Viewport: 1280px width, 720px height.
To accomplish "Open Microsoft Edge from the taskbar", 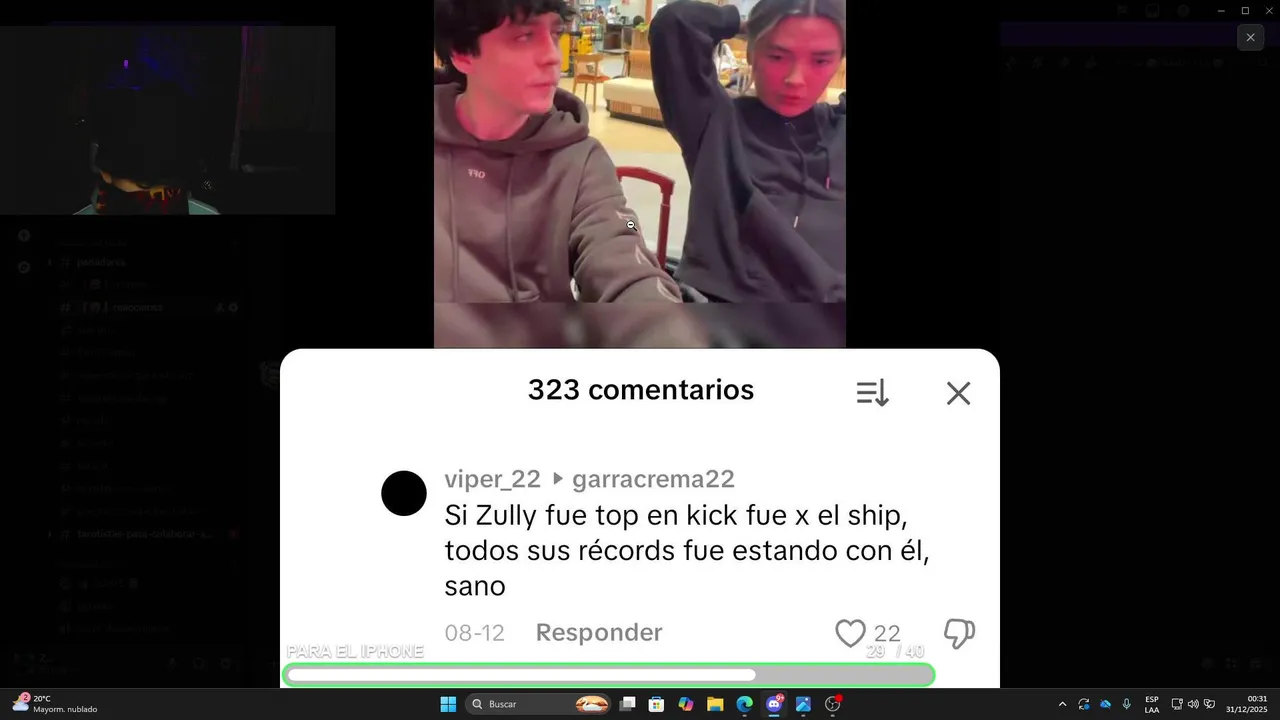I will 744,704.
